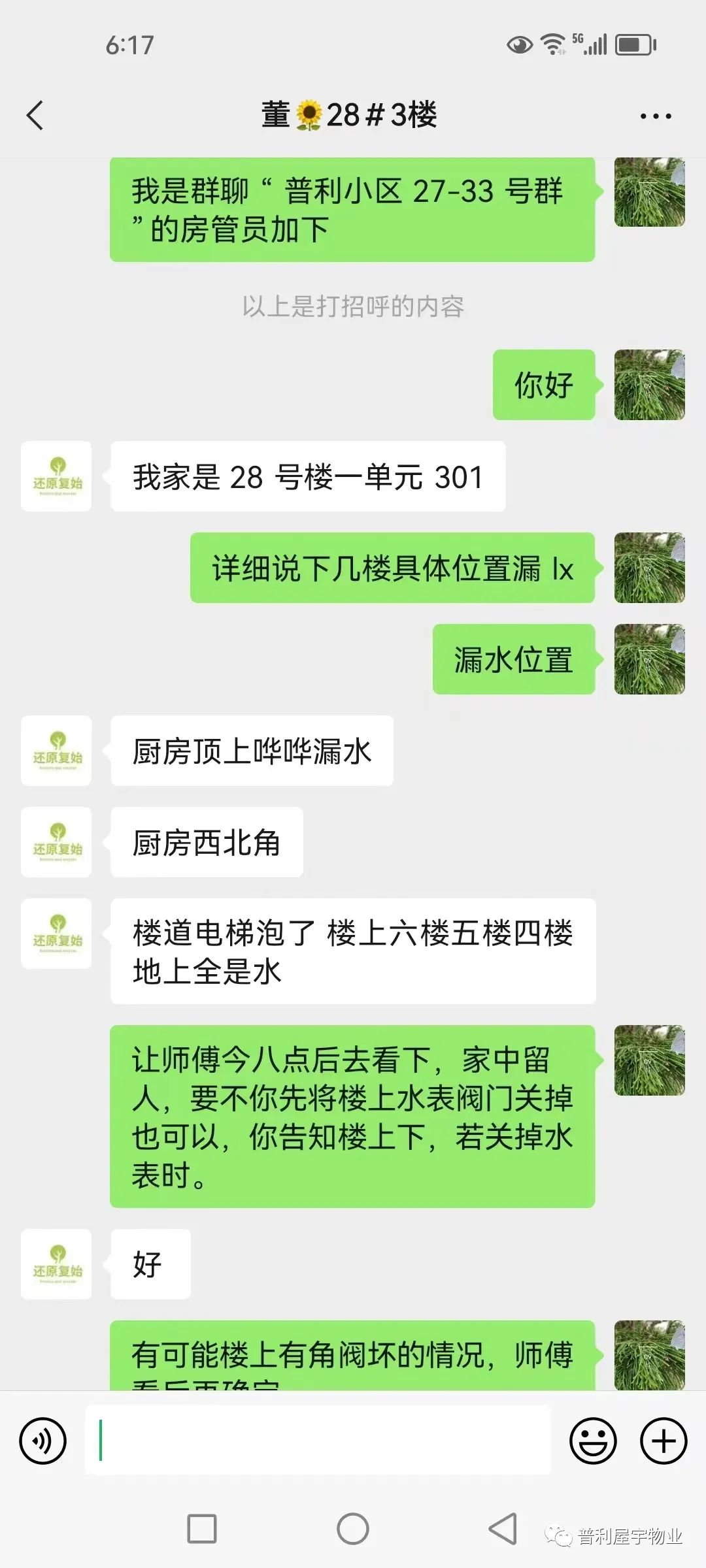Tap system home button
Screen dimensions: 706x1568
(x=353, y=1529)
